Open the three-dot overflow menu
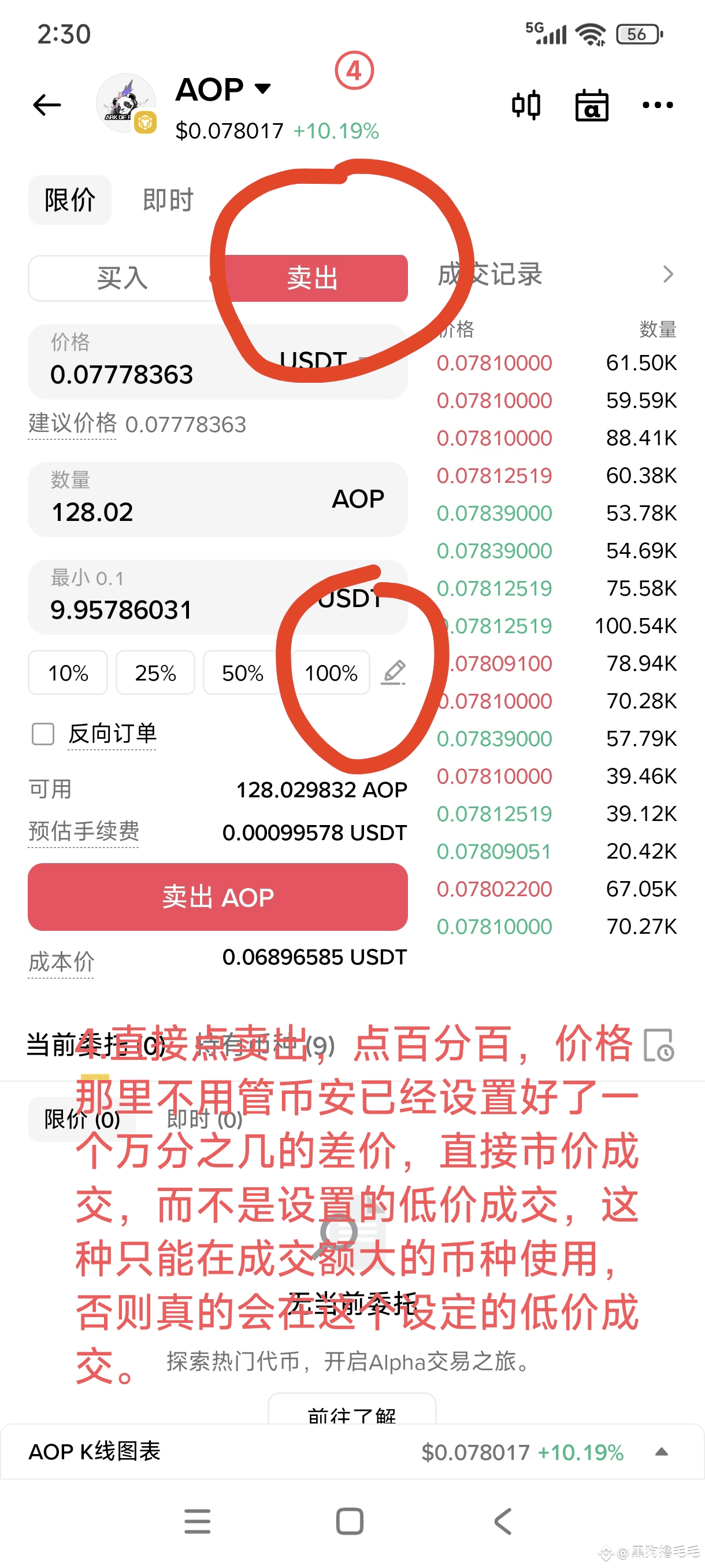This screenshot has width=705, height=1568. 658,105
